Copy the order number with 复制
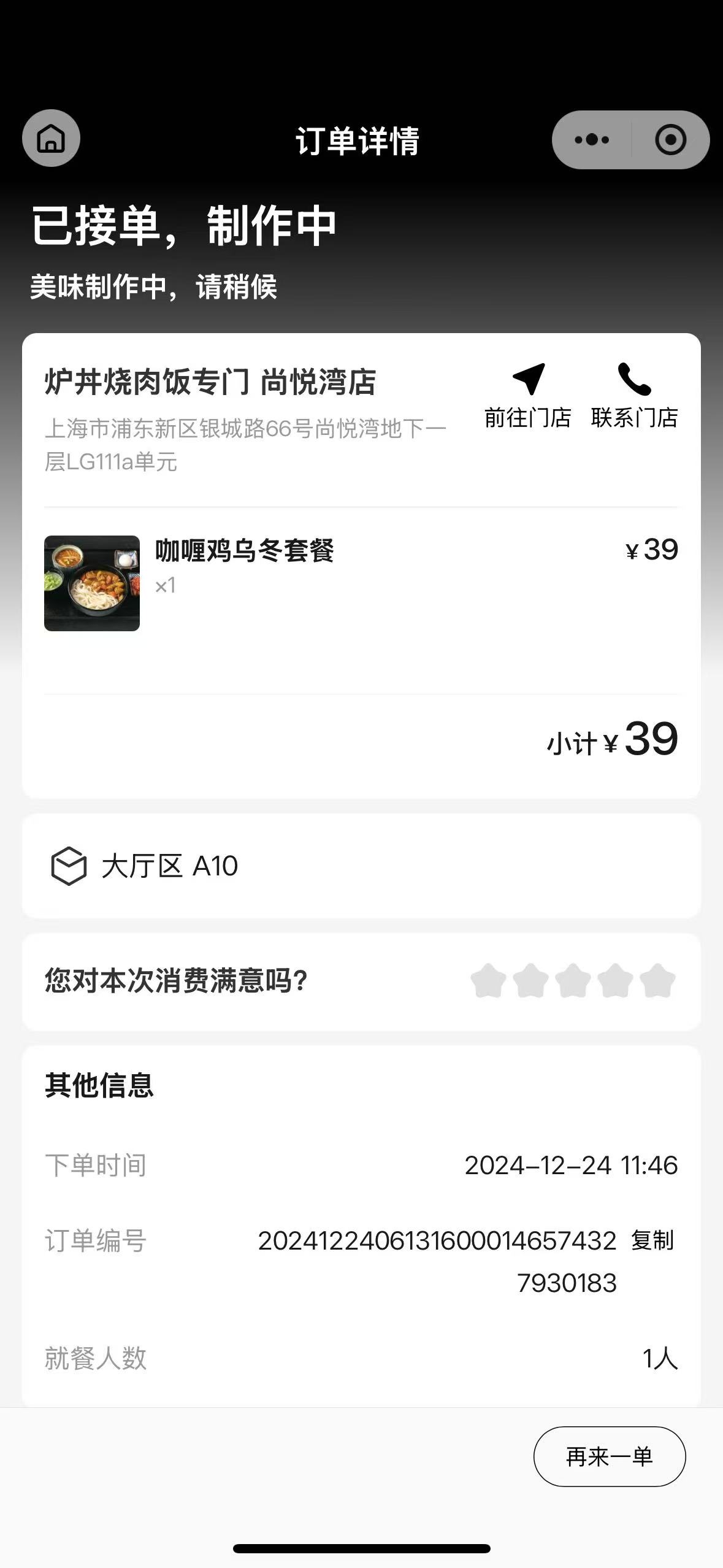Image resolution: width=723 pixels, height=1568 pixels. click(652, 1240)
